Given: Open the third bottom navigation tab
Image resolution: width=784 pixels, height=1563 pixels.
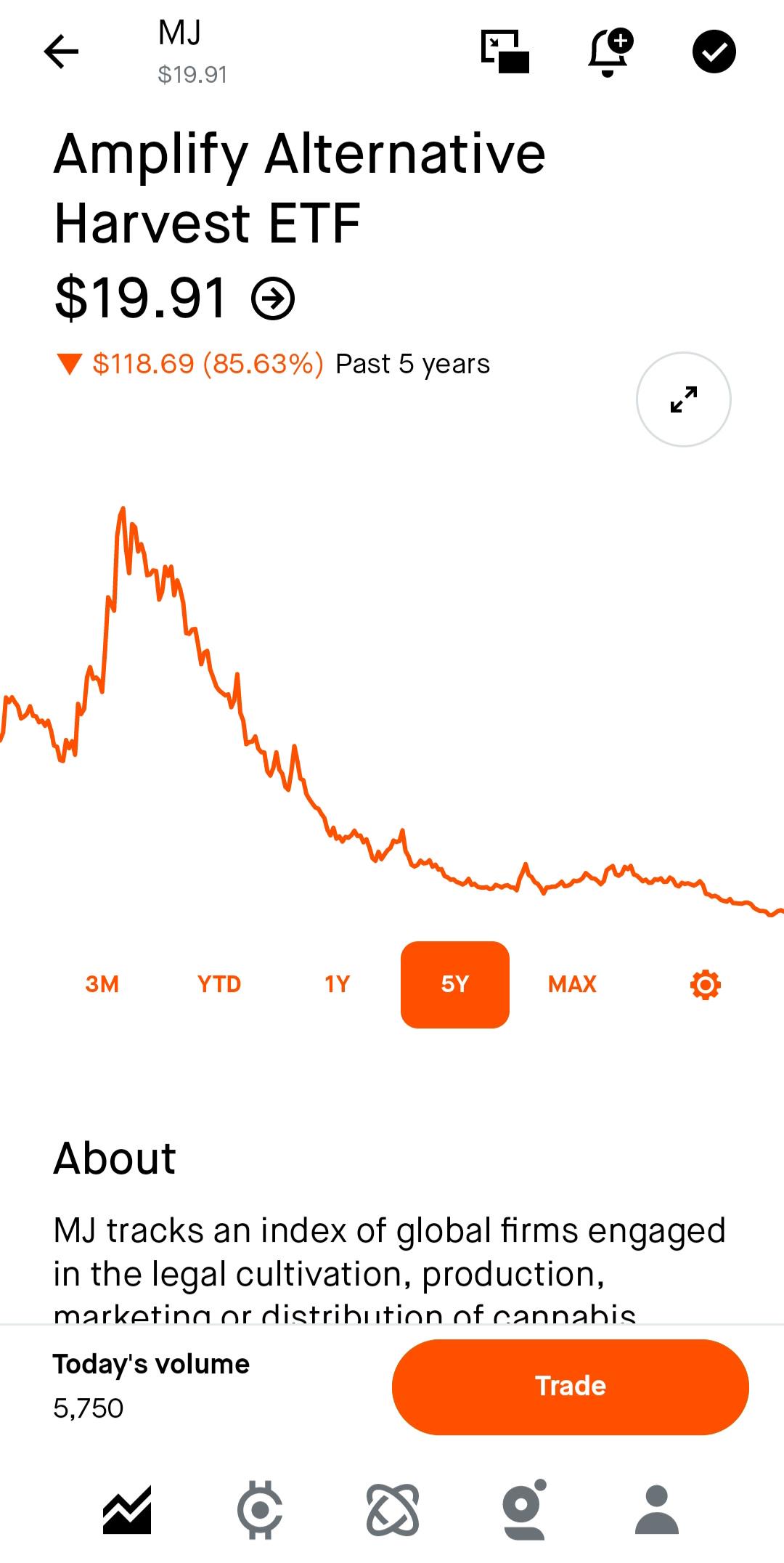Looking at the screenshot, I should 393,1510.
